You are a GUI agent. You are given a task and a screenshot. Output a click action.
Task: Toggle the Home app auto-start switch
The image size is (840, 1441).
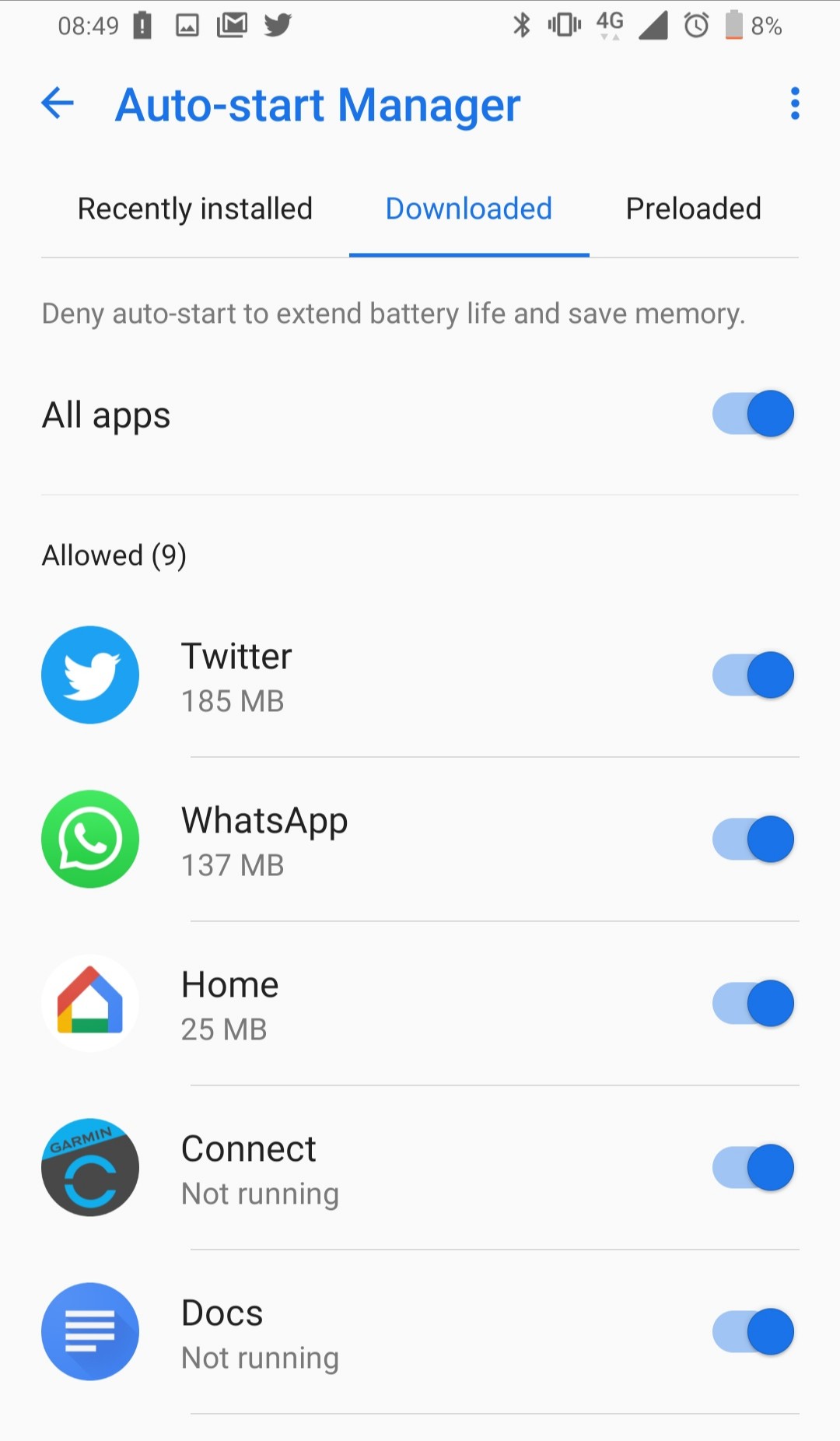753,1003
